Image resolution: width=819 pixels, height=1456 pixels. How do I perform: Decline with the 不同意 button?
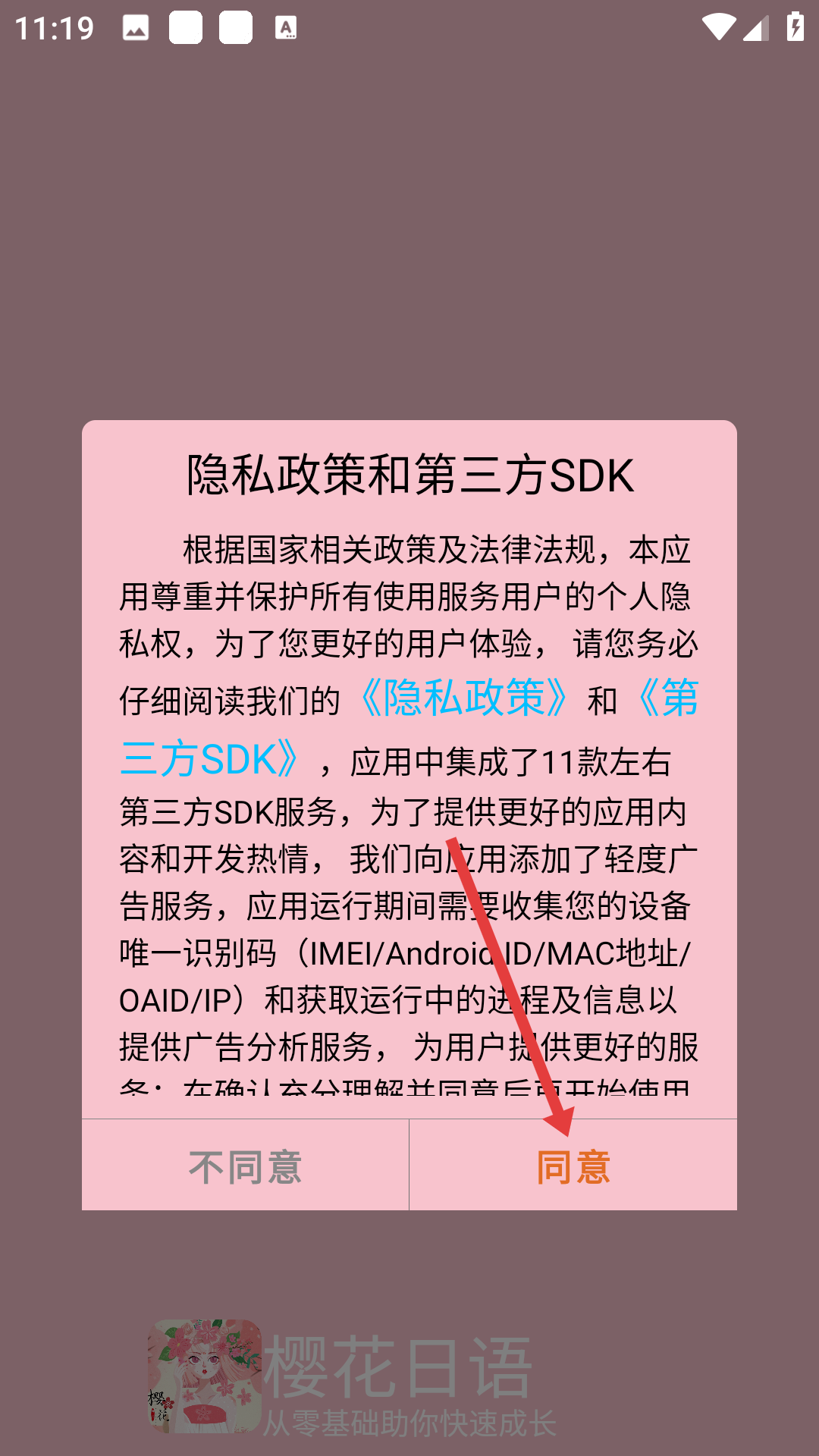(245, 1166)
